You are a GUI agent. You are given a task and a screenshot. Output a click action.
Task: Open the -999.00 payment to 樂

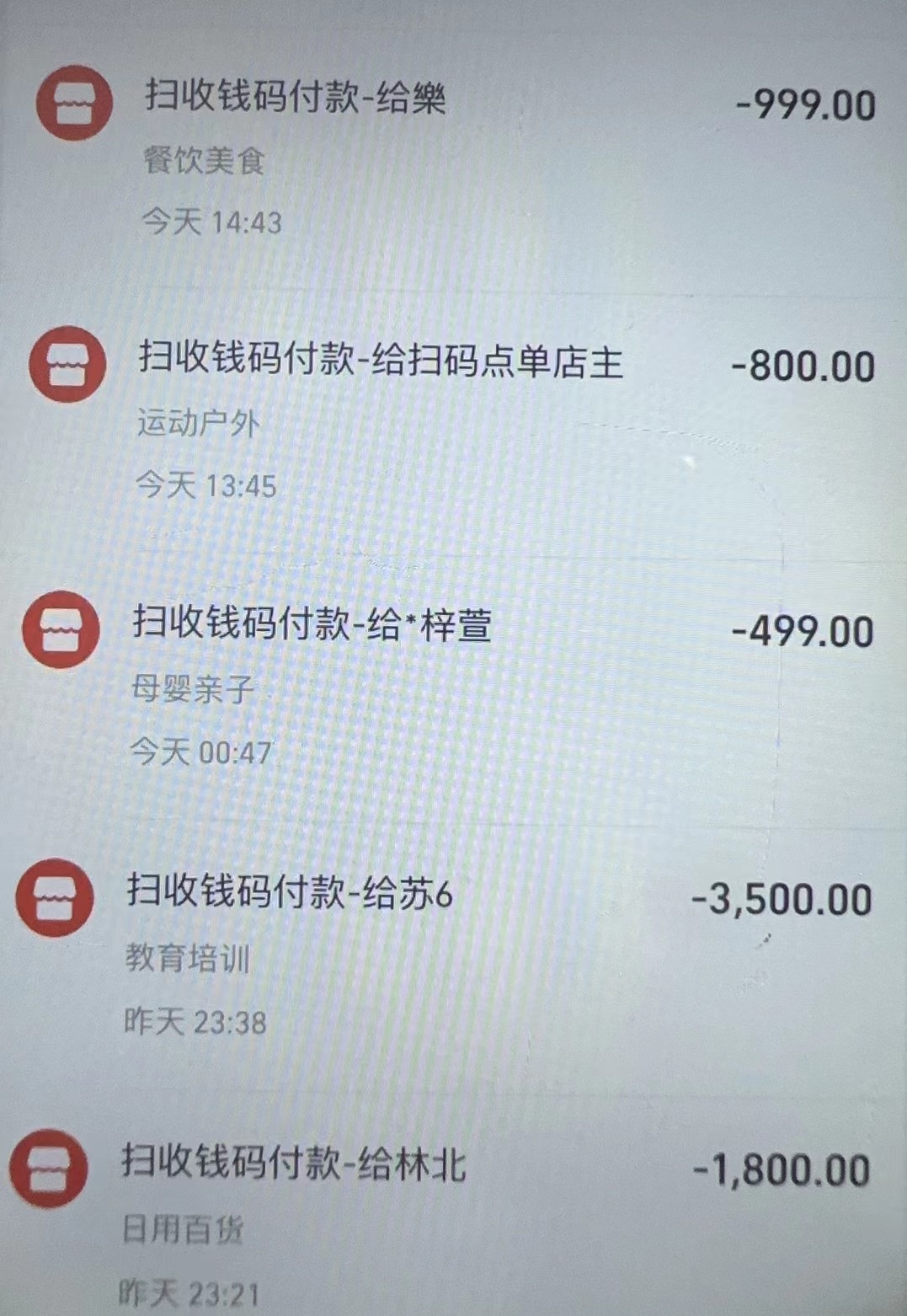pyautogui.click(x=295, y=97)
